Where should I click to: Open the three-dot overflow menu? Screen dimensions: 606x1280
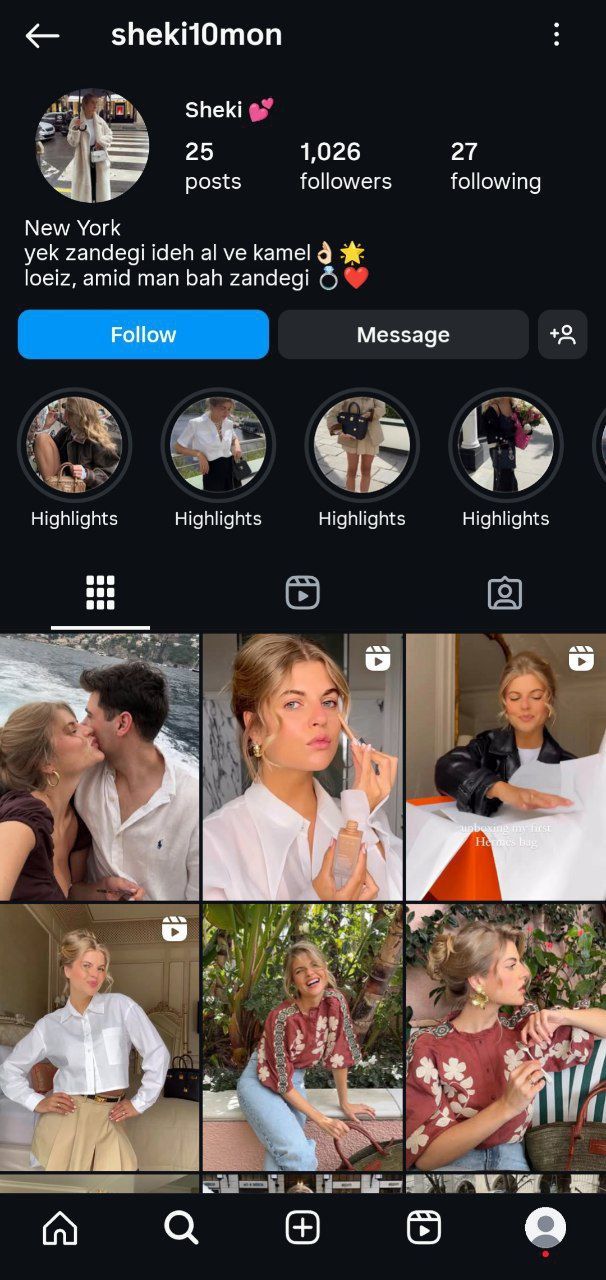pyautogui.click(x=557, y=35)
